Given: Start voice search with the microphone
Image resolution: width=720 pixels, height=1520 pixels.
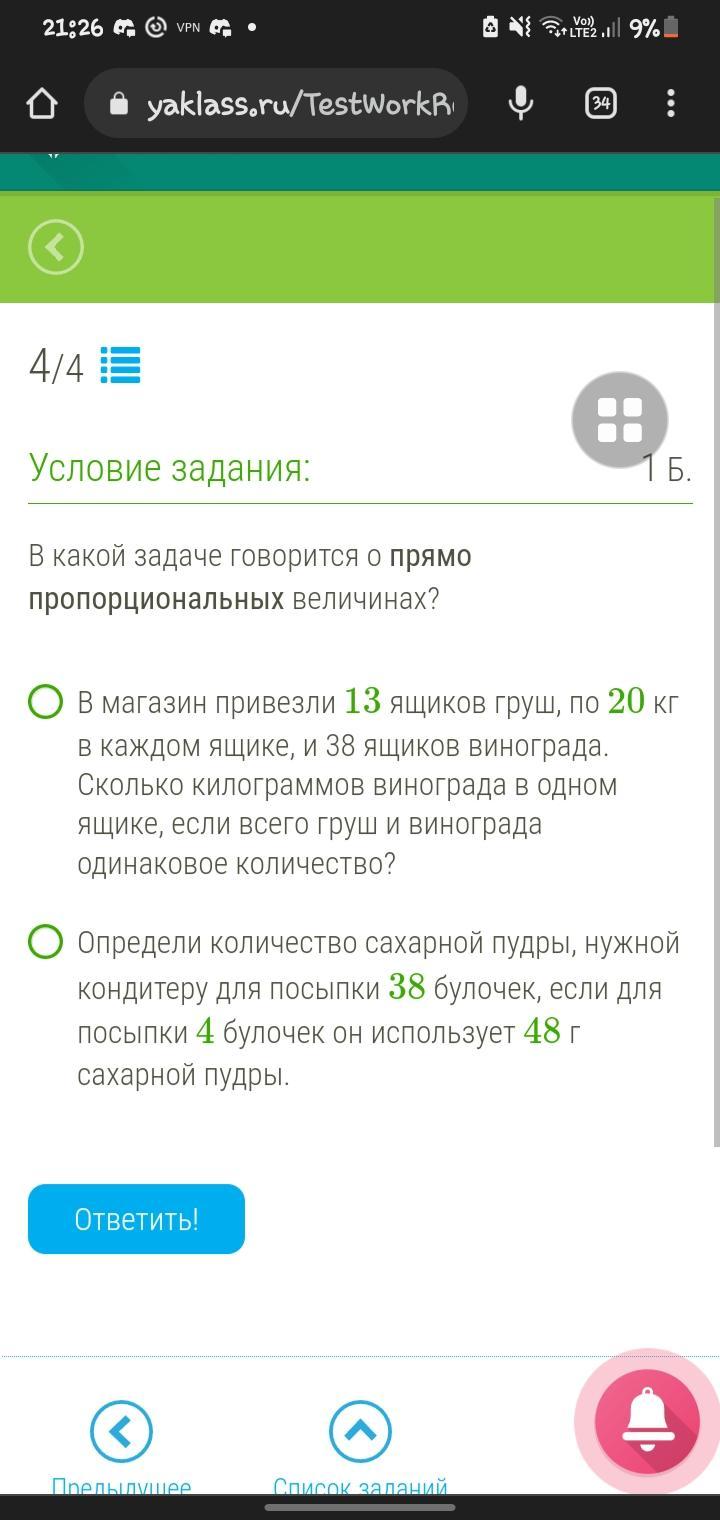Looking at the screenshot, I should click(x=520, y=104).
